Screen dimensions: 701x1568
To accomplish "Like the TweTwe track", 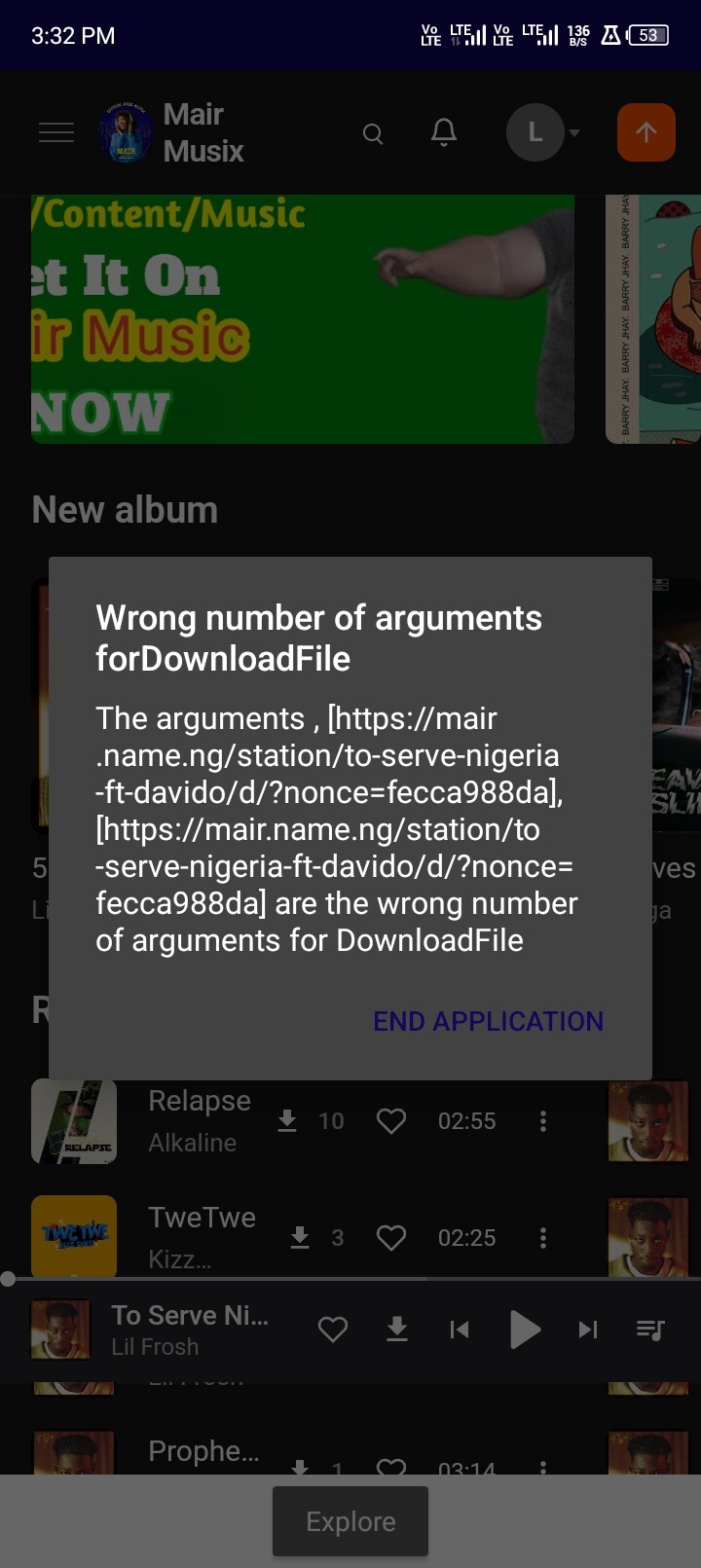I will click(391, 1238).
